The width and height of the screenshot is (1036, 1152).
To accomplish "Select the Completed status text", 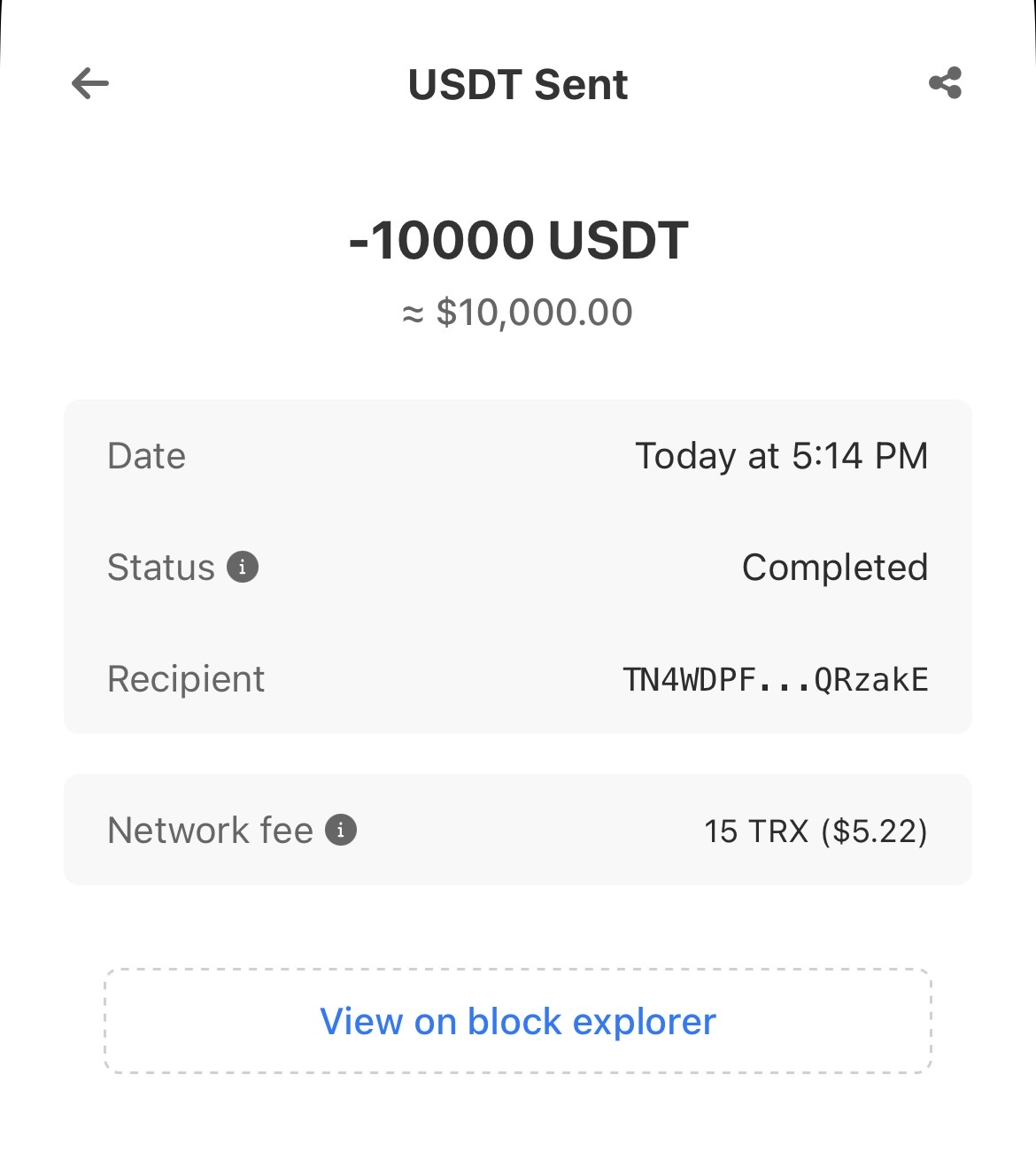I will (x=836, y=568).
